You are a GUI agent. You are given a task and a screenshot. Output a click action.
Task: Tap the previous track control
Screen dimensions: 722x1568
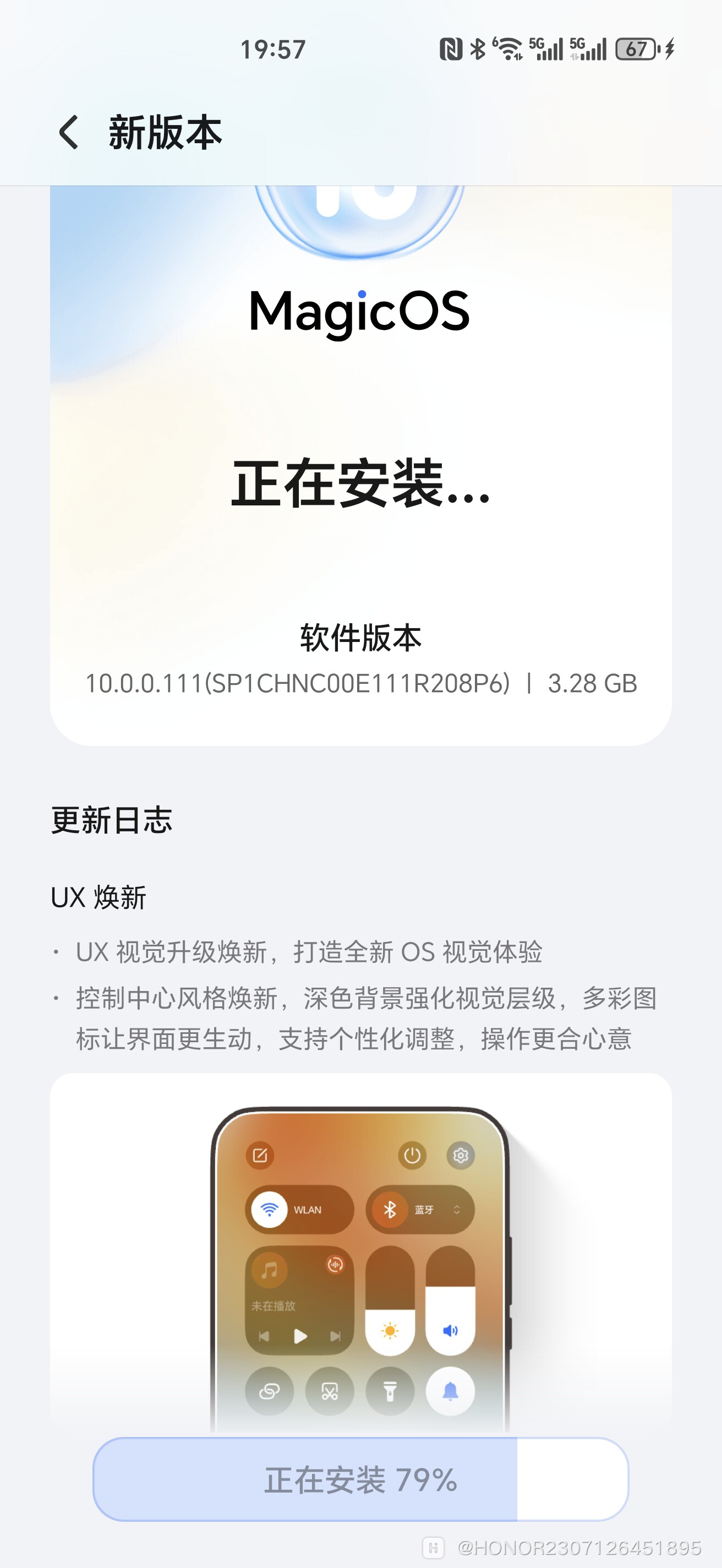click(264, 1337)
